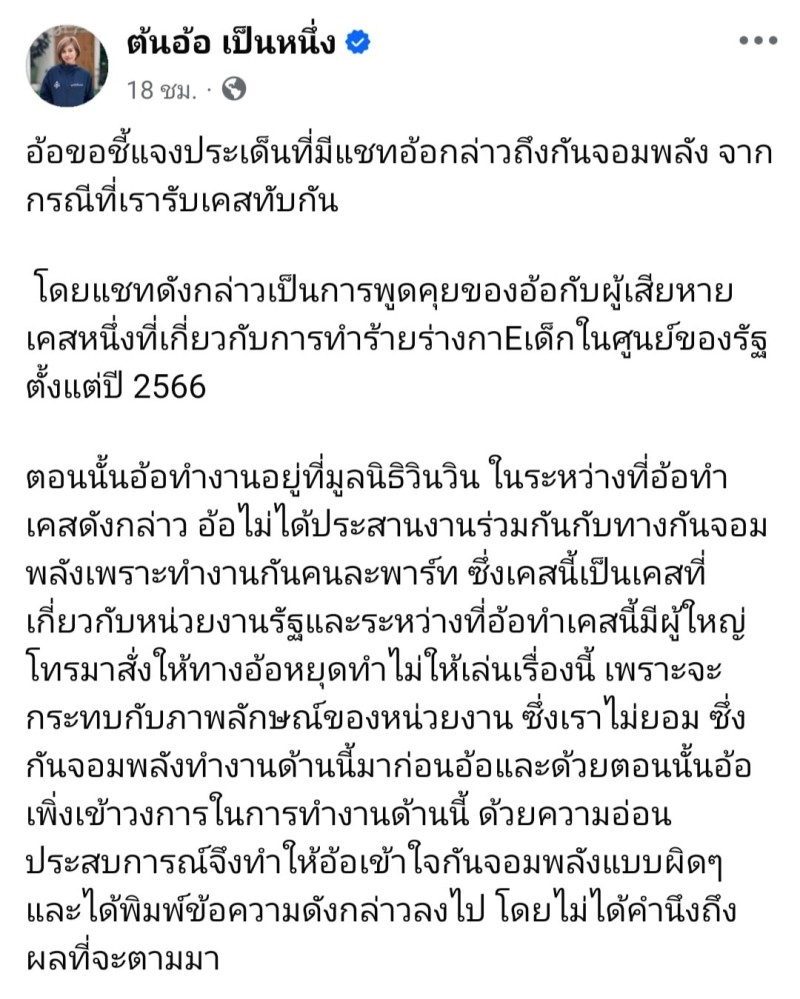Open the post's three-dot overflow menu
This screenshot has height=999, width=800.
pos(757,41)
